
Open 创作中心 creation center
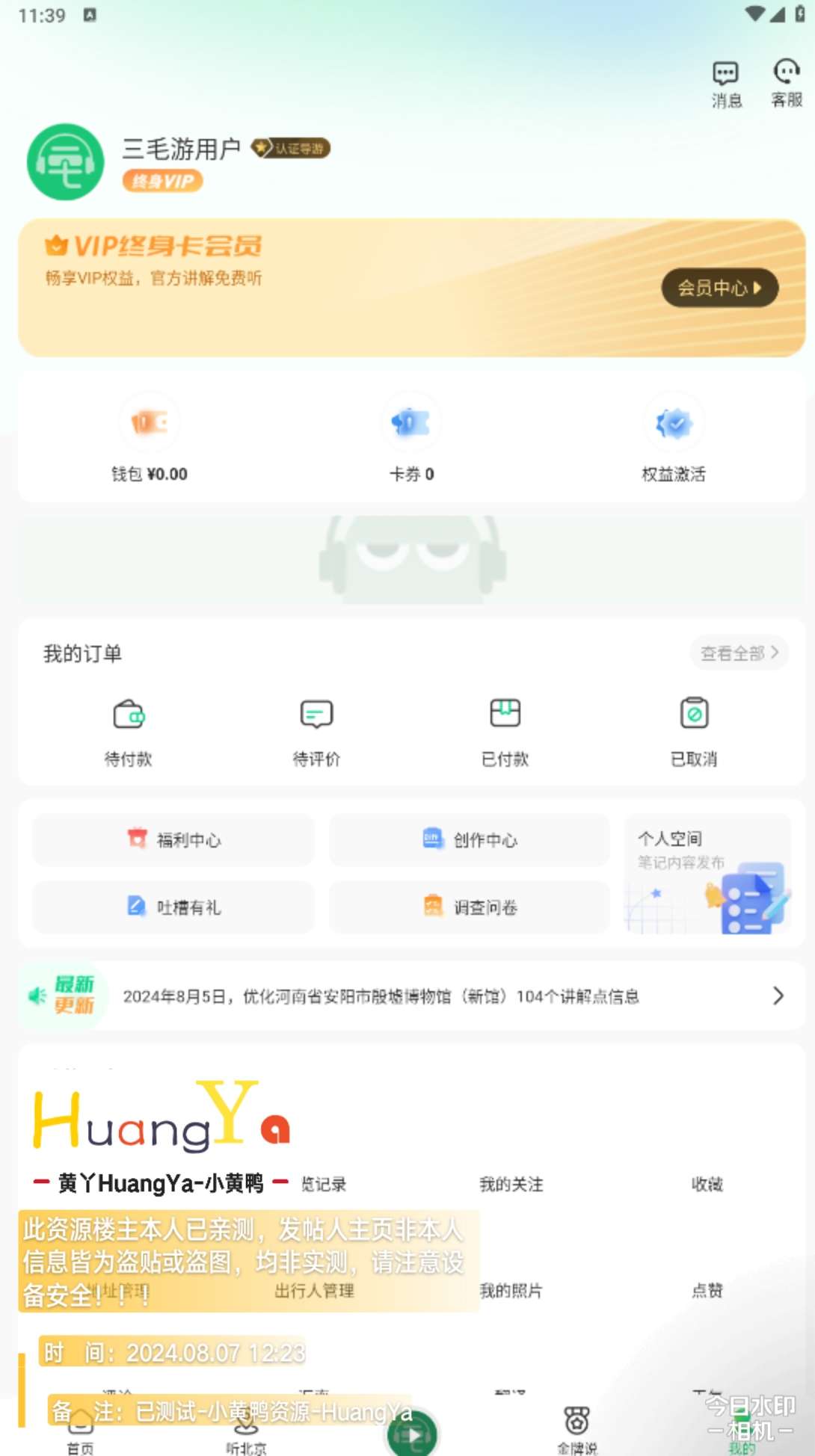pyautogui.click(x=470, y=839)
